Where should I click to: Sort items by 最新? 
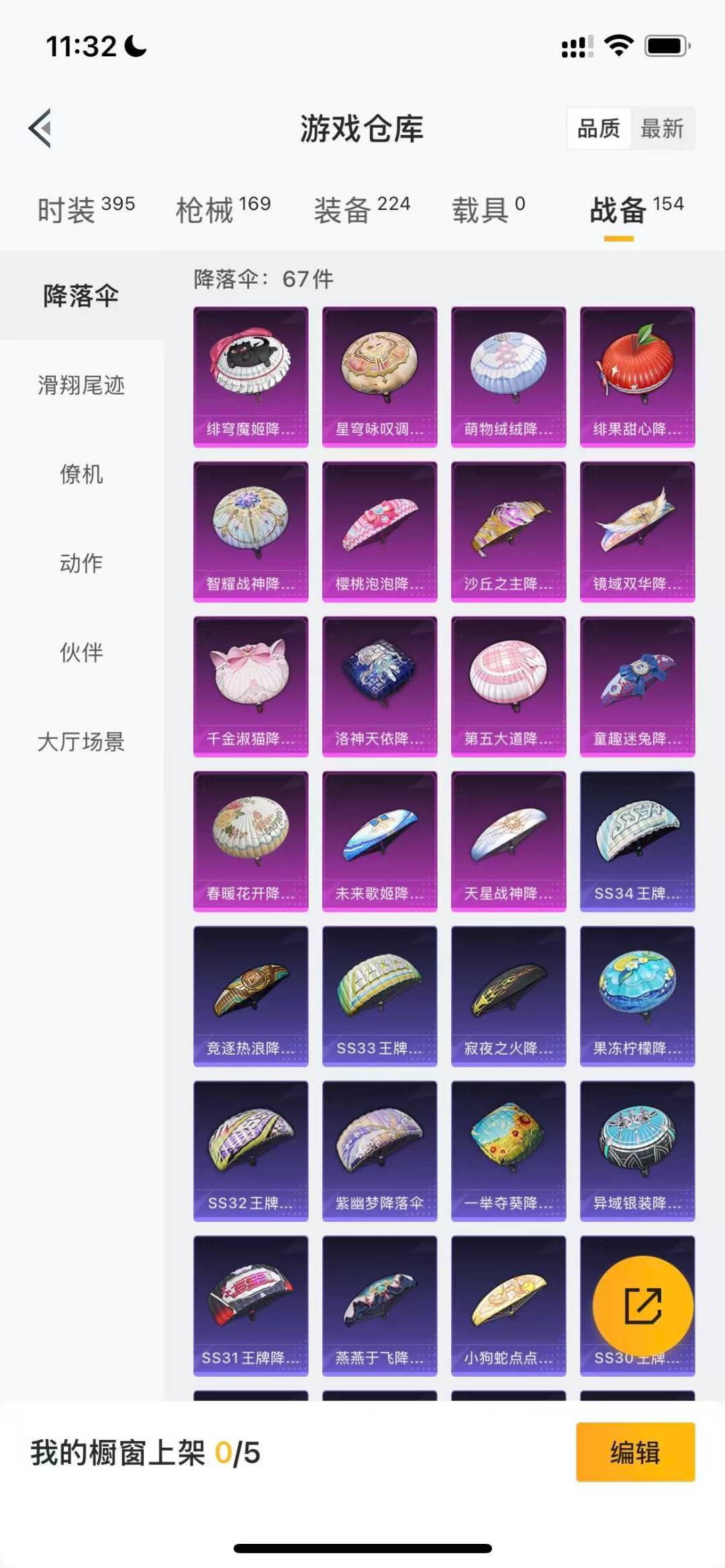pos(662,128)
